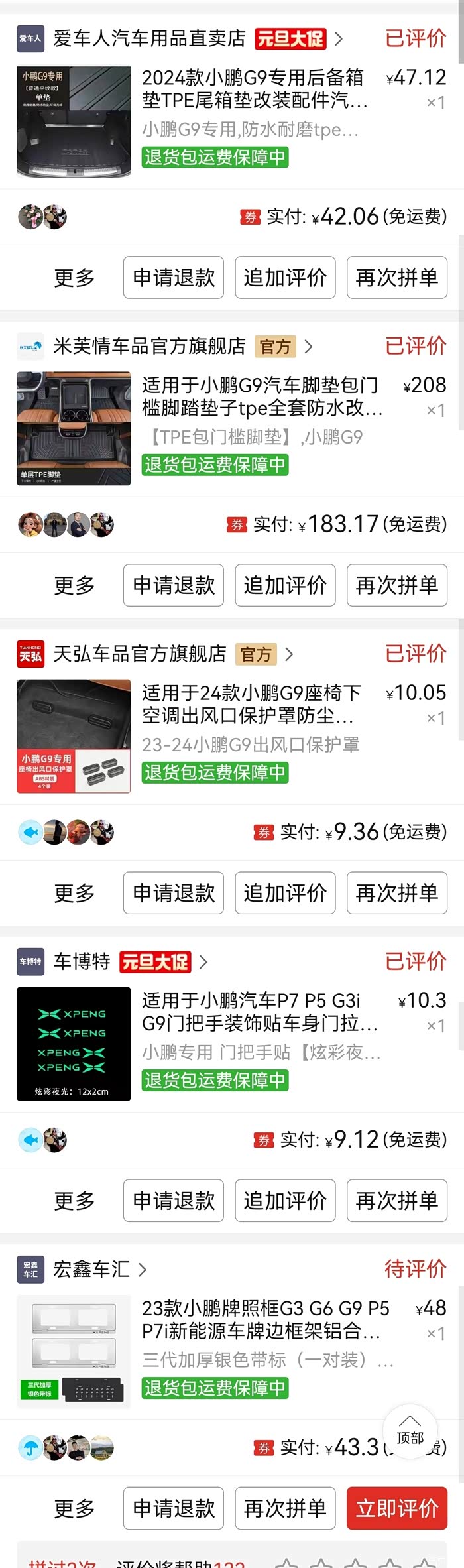Image resolution: width=464 pixels, height=1568 pixels.
Task: Tap 申请退款 on the 车博特 order
Action: coord(174,1201)
